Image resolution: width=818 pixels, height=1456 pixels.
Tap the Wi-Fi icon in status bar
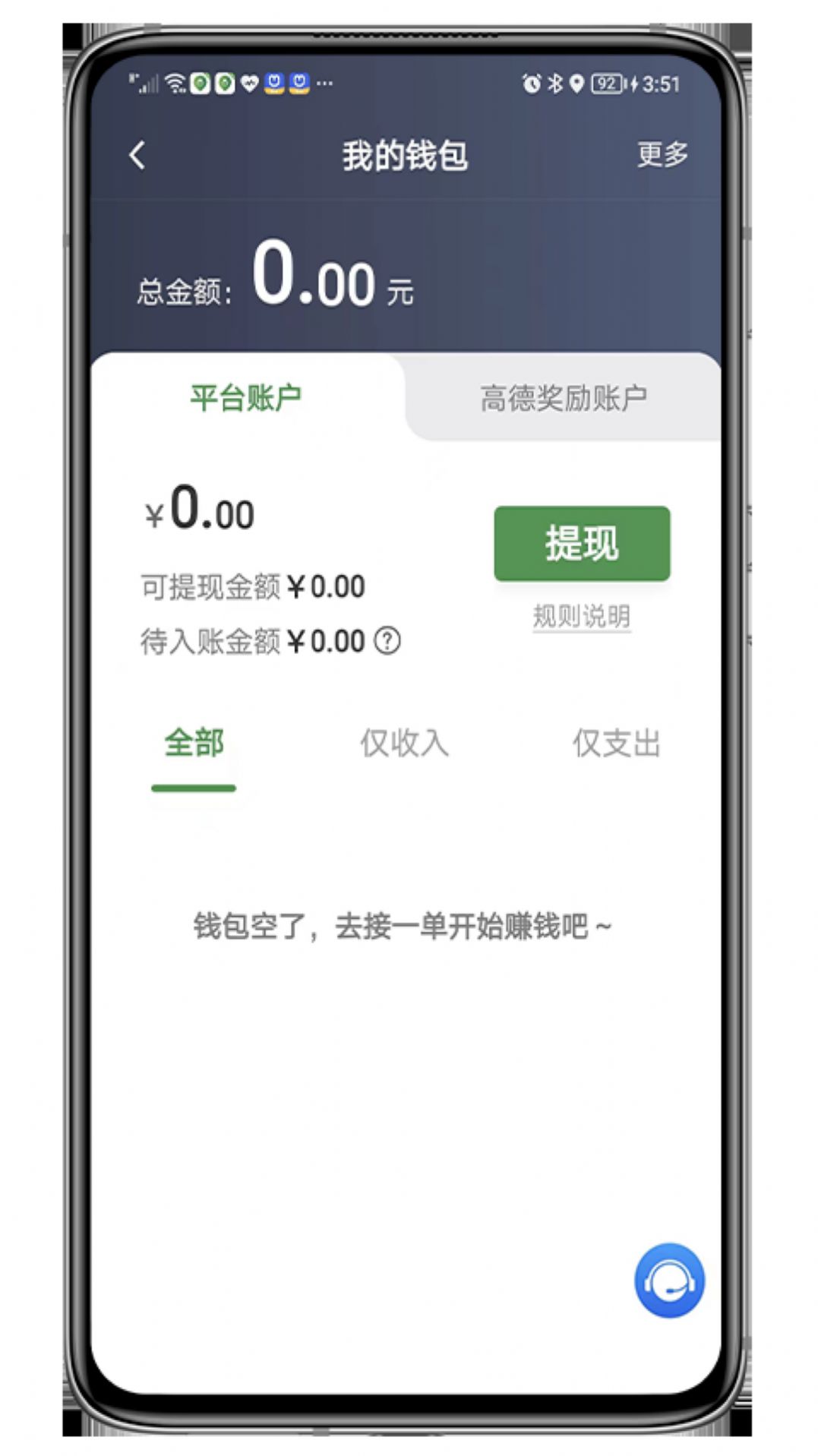point(177,82)
